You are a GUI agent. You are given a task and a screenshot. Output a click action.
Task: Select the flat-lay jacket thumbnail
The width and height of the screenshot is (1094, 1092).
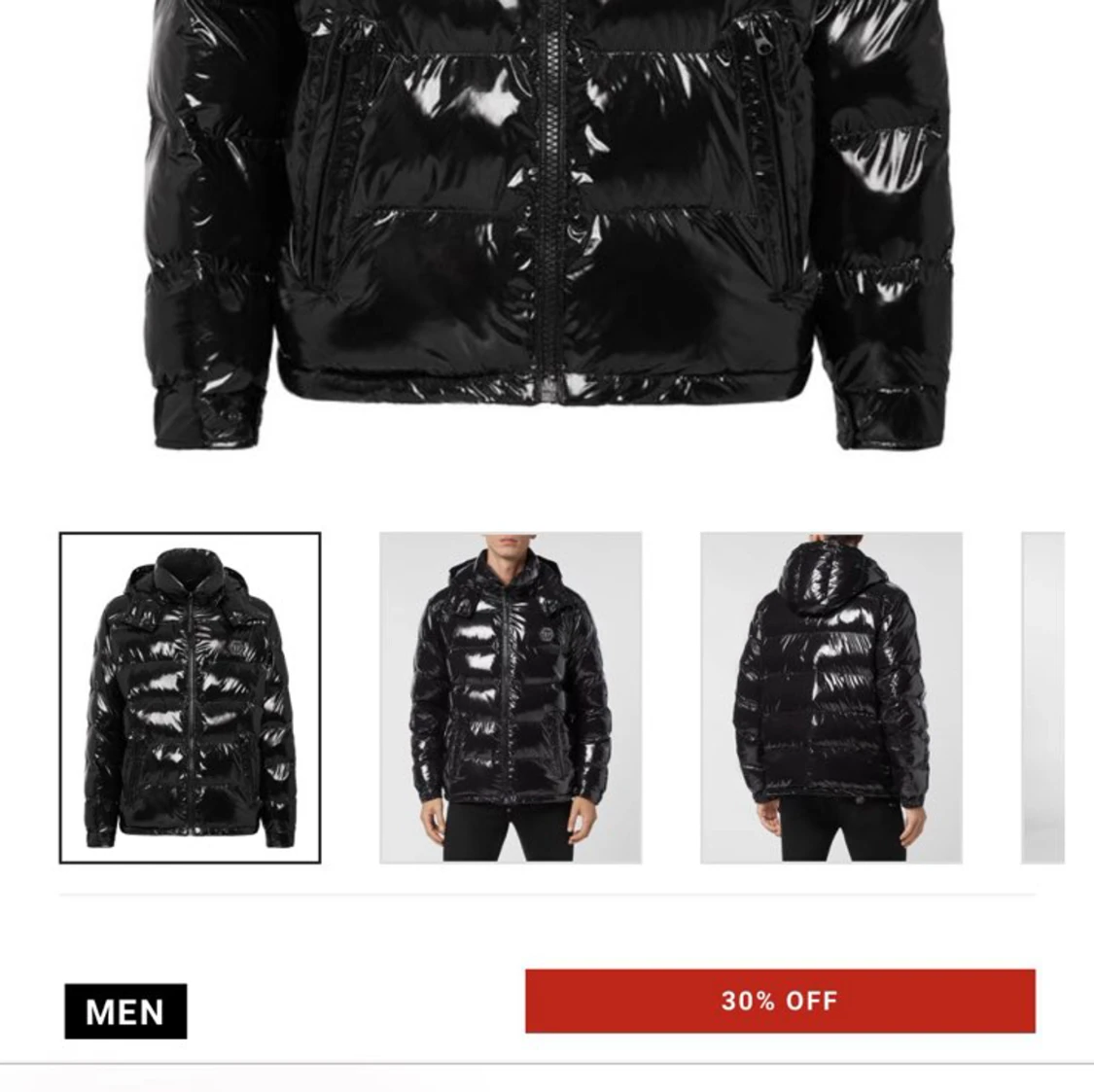point(190,697)
